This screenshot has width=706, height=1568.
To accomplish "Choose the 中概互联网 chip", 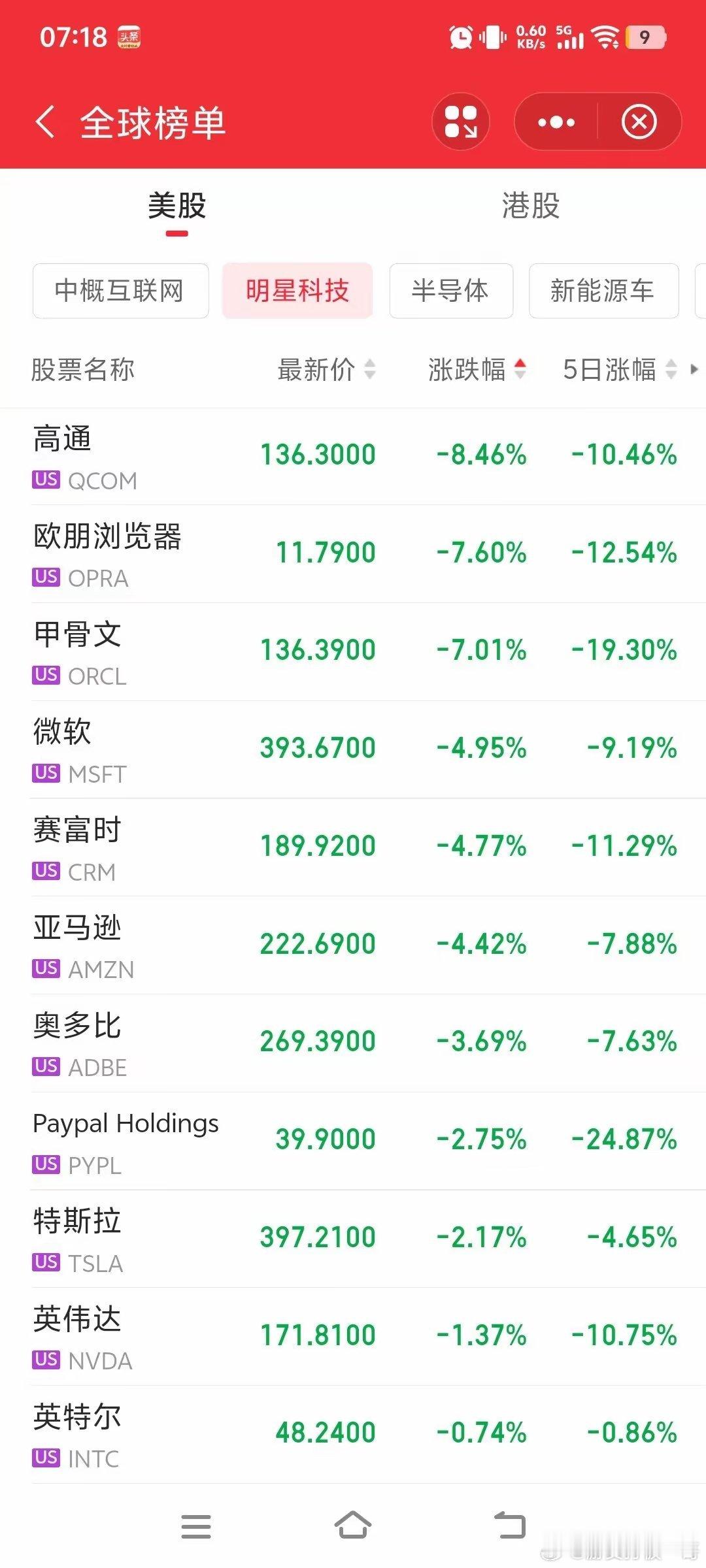I will coord(120,291).
